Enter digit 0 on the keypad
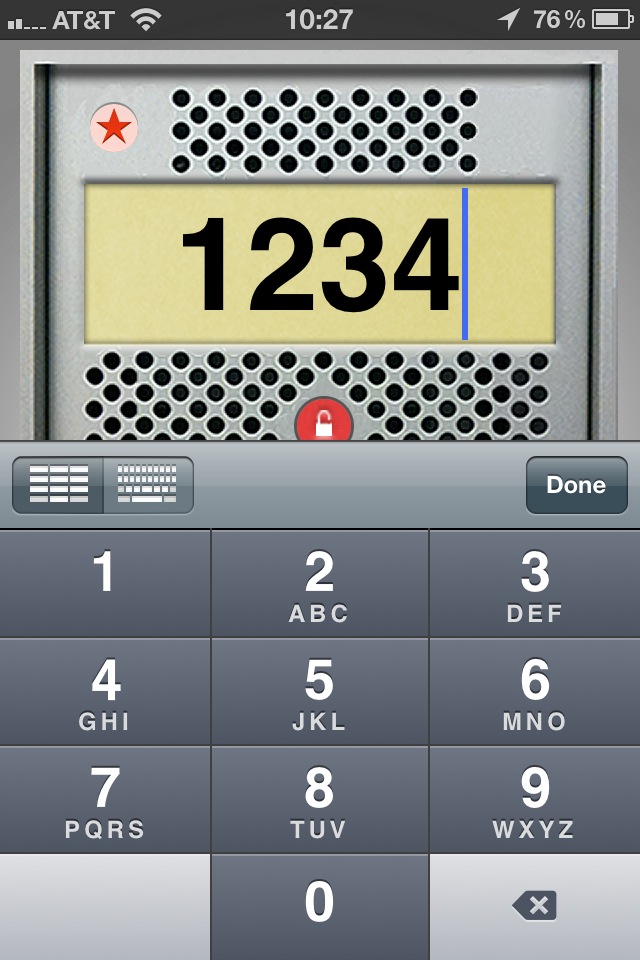 (x=319, y=906)
